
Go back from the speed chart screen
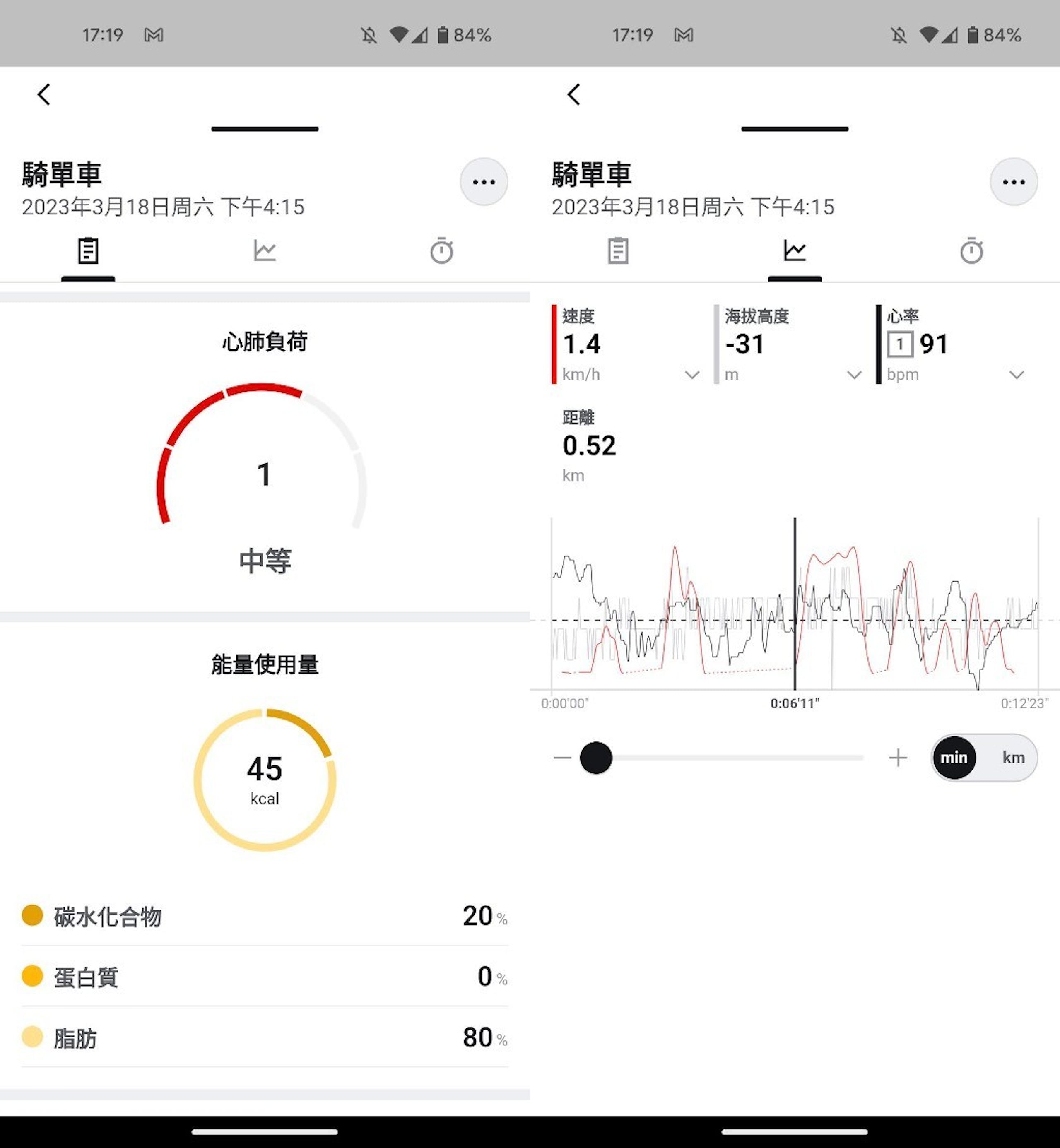pos(574,95)
